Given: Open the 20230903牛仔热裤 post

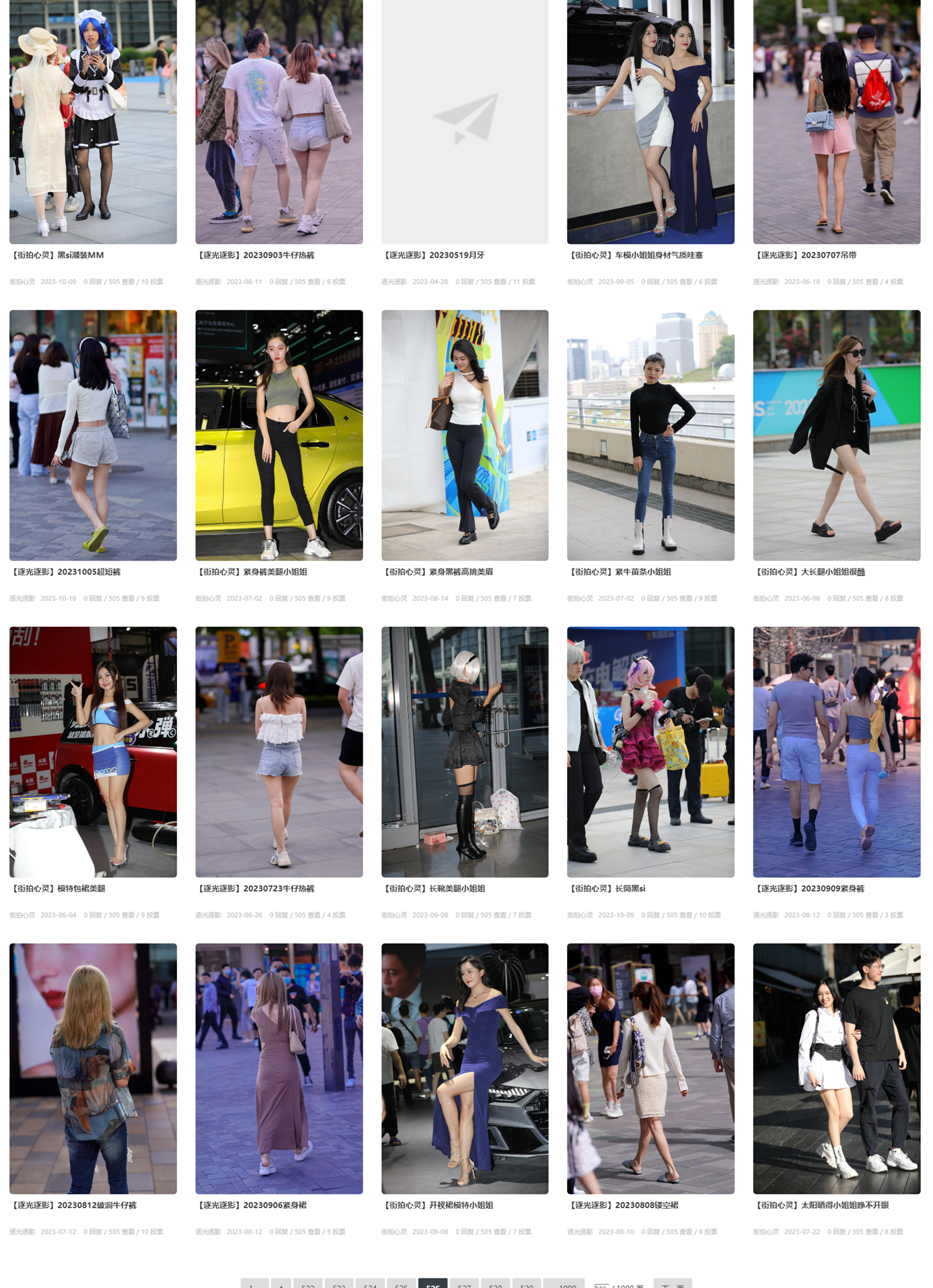Looking at the screenshot, I should 279,122.
